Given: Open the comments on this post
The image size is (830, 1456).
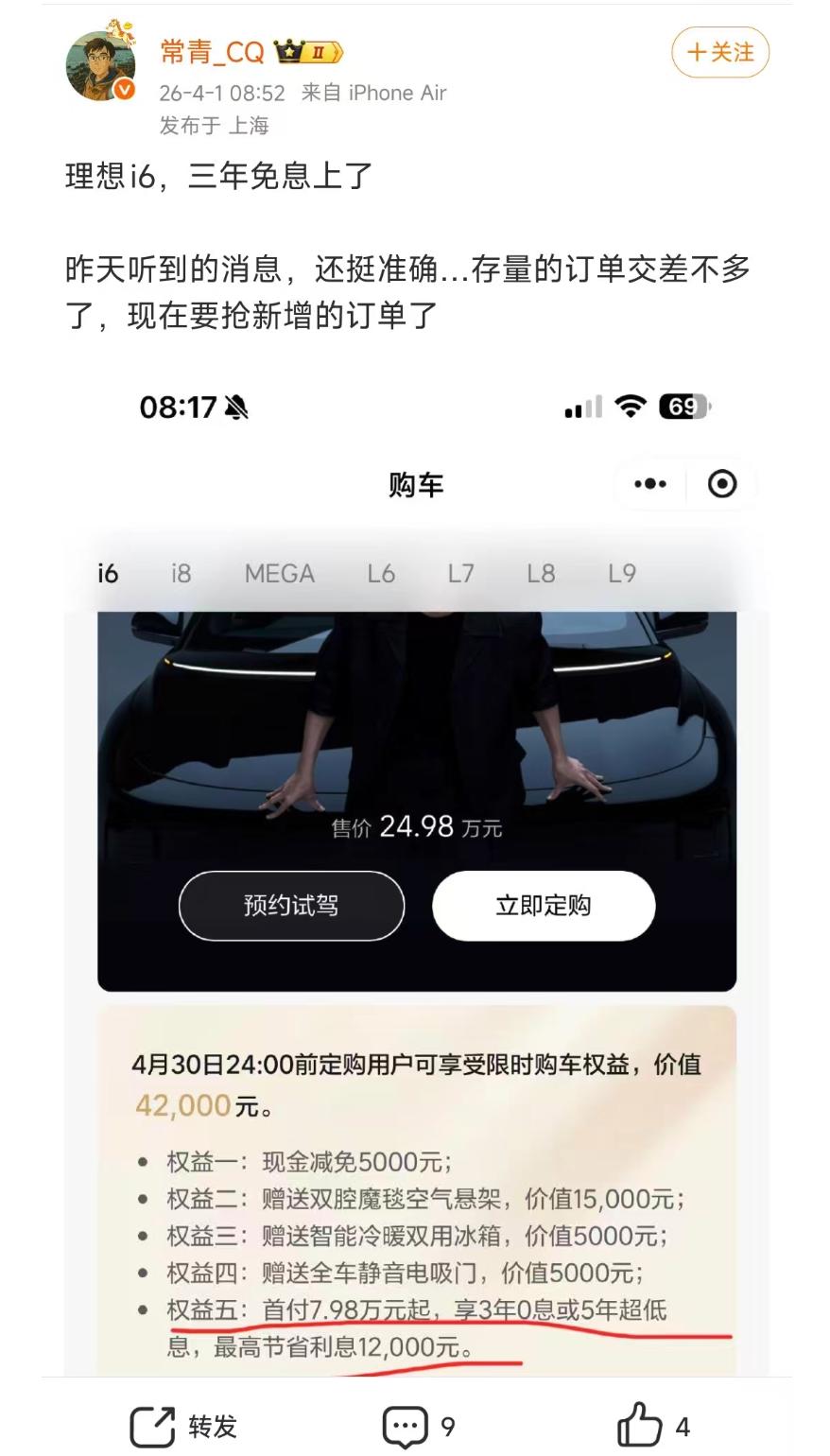Looking at the screenshot, I should click(x=418, y=1426).
